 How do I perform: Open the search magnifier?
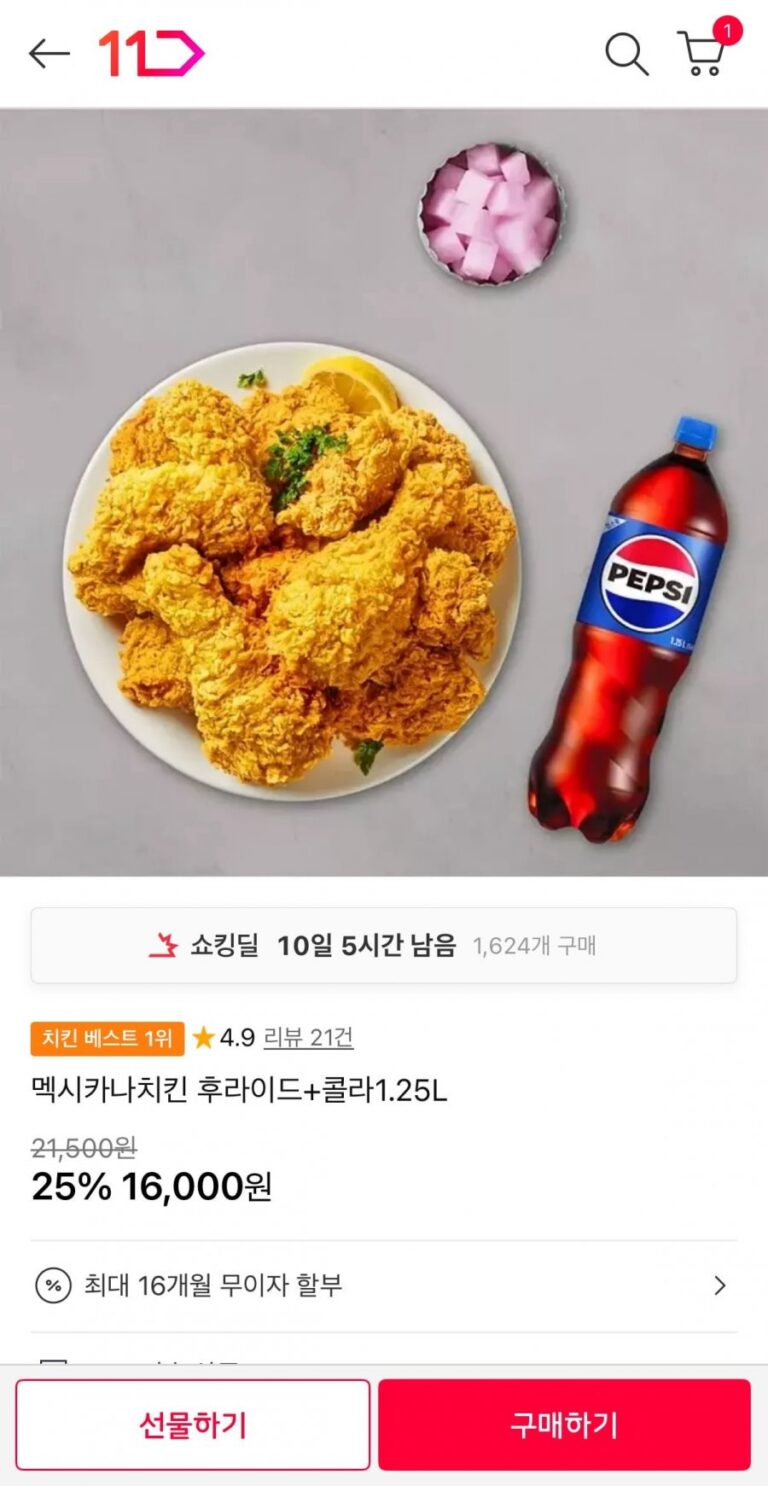click(x=626, y=54)
